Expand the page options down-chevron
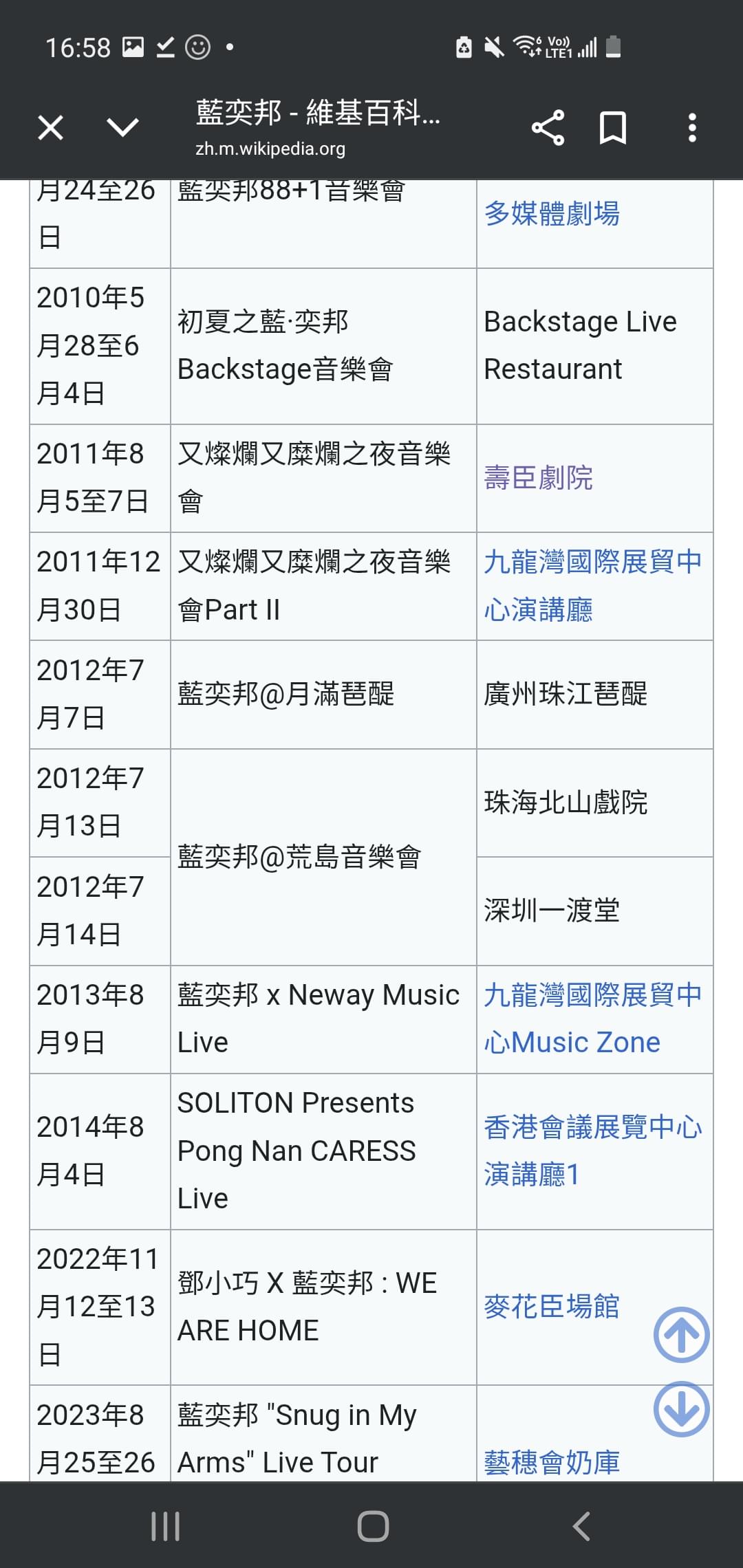This screenshot has width=743, height=1568. [123, 127]
